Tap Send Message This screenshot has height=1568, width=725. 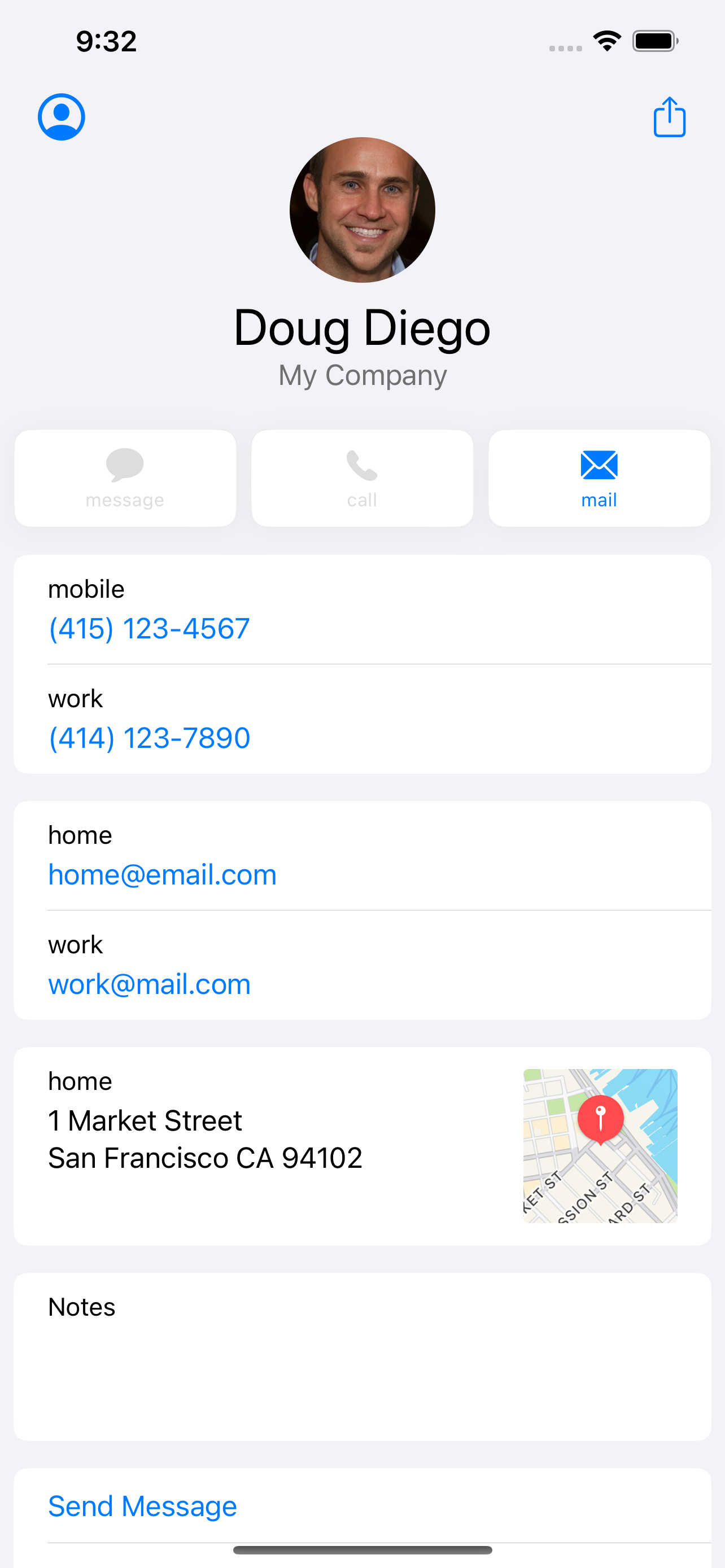point(142,1506)
